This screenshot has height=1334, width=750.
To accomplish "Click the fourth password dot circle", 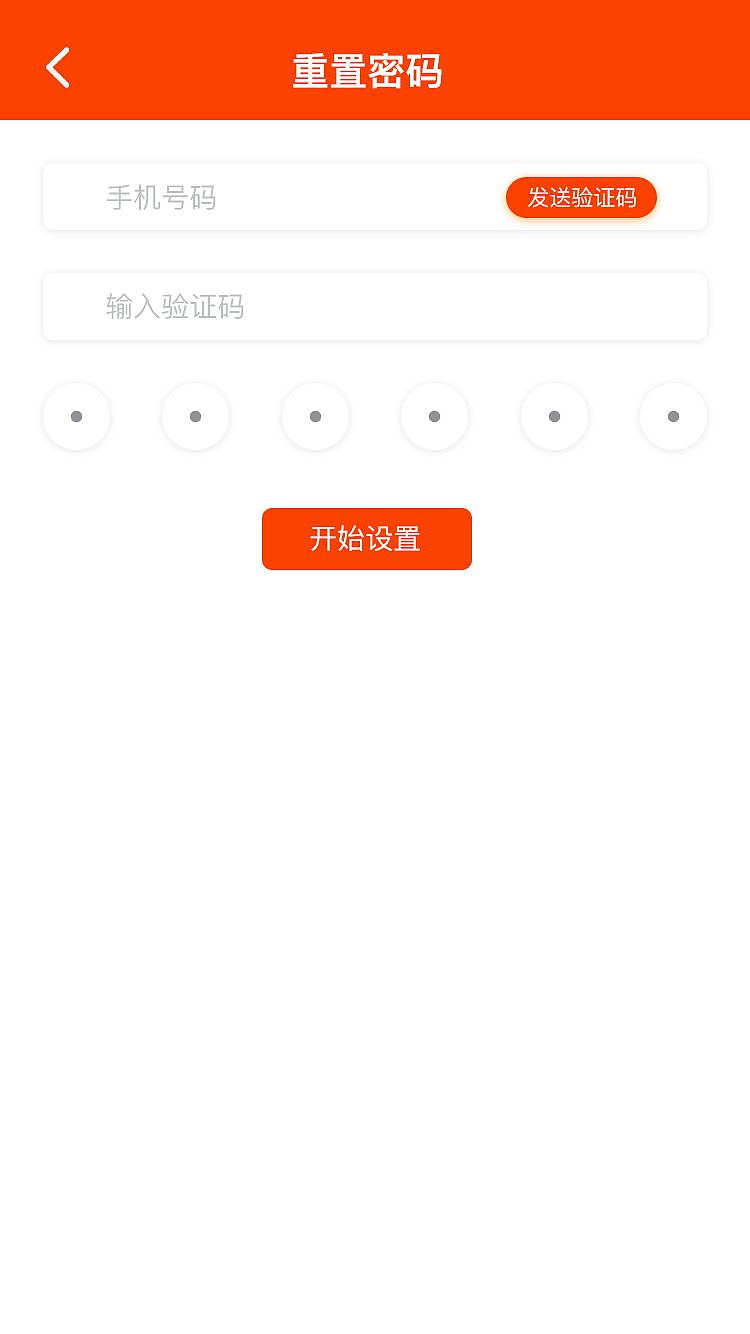I will pos(435,416).
